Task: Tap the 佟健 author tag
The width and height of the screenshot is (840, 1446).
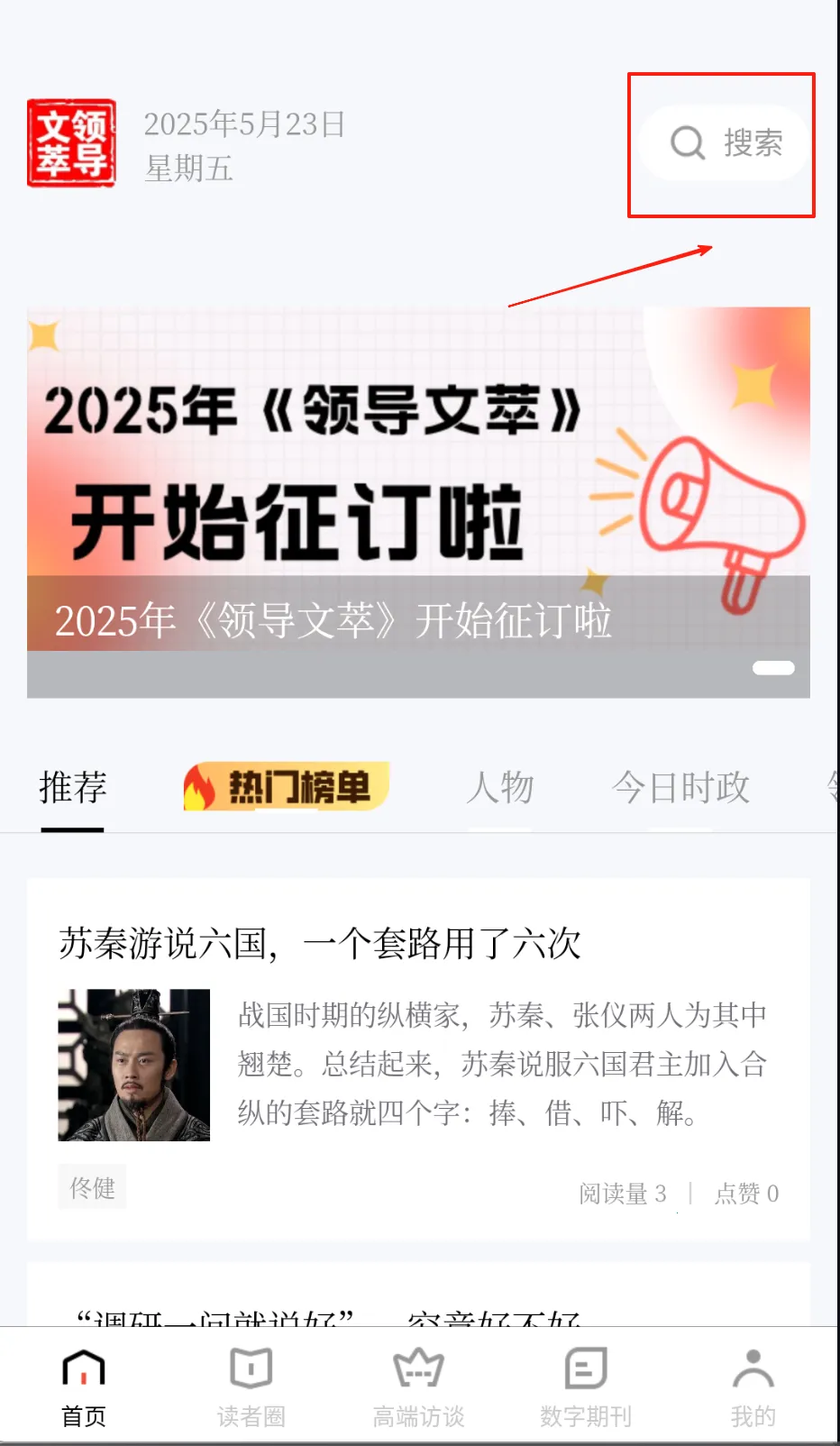Action: click(x=92, y=1186)
